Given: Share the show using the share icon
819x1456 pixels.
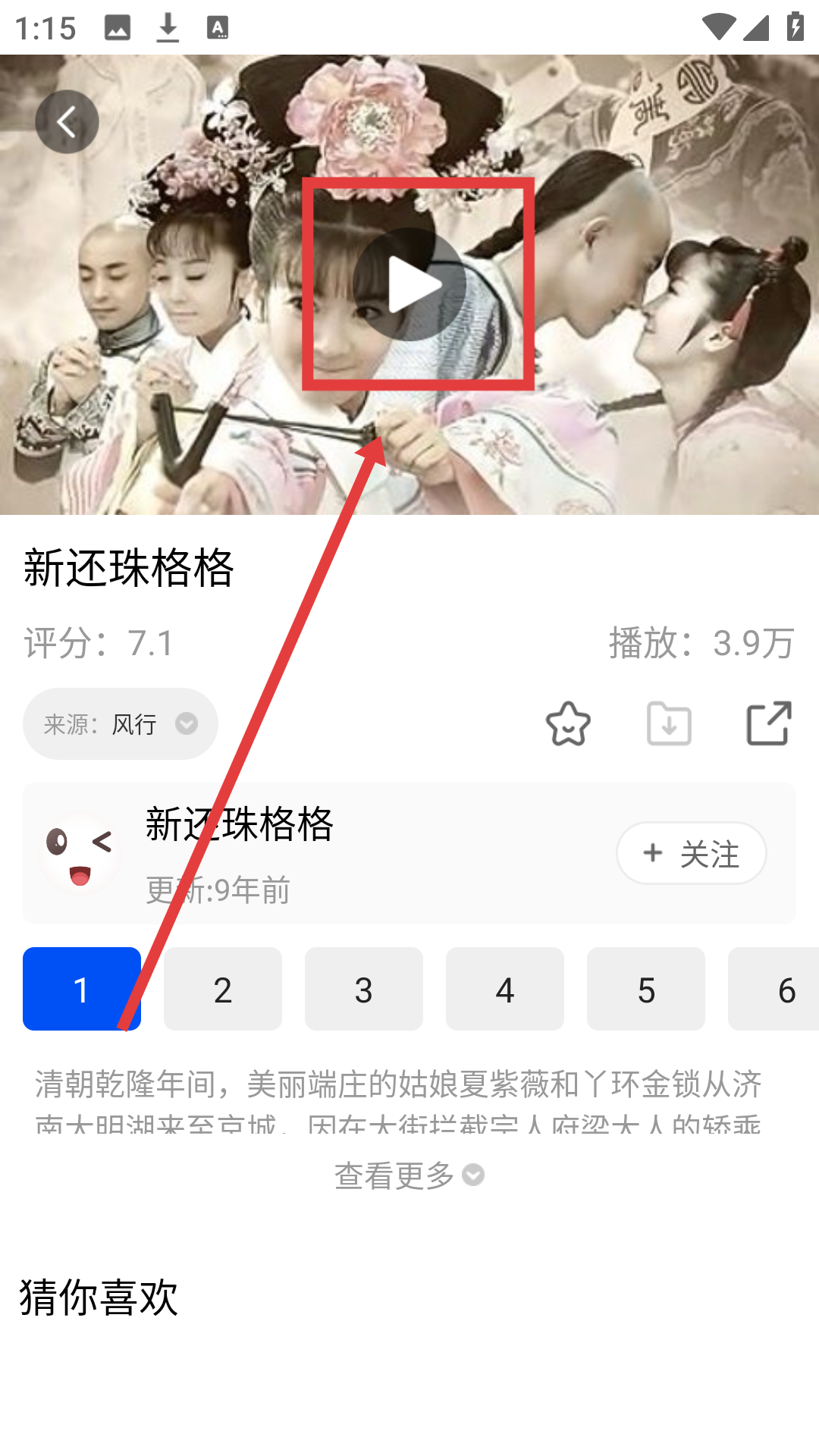Looking at the screenshot, I should pos(768,724).
